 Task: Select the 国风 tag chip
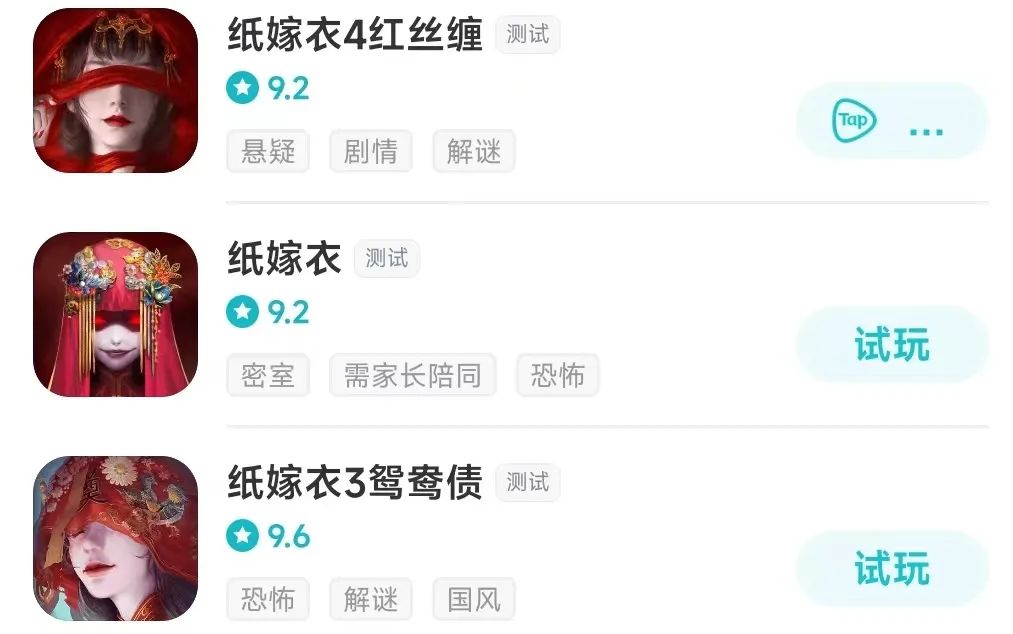[x=473, y=600]
